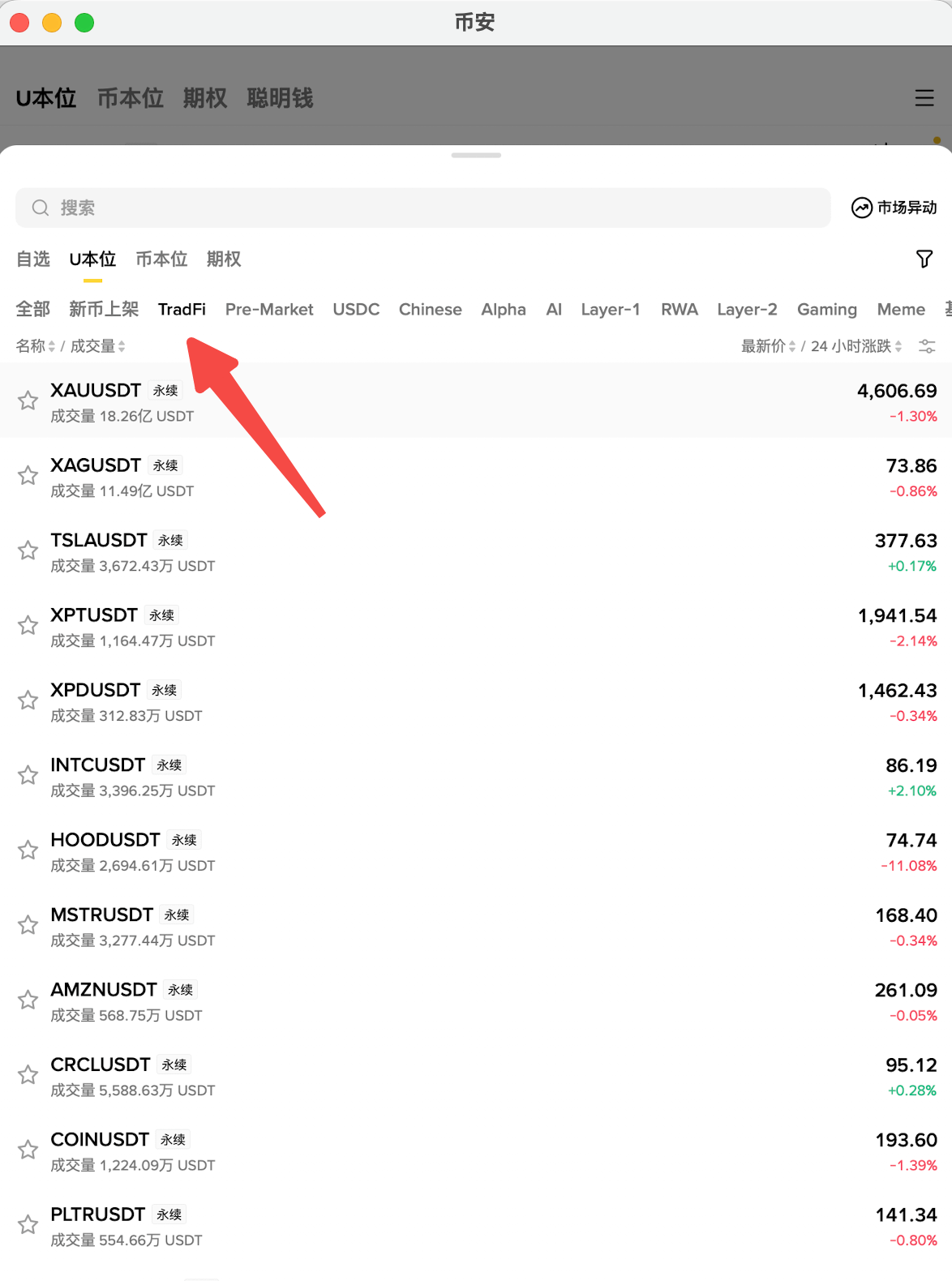The width and height of the screenshot is (952, 1281).
Task: Click 聪明钱 in the top navigation
Action: coord(280,98)
